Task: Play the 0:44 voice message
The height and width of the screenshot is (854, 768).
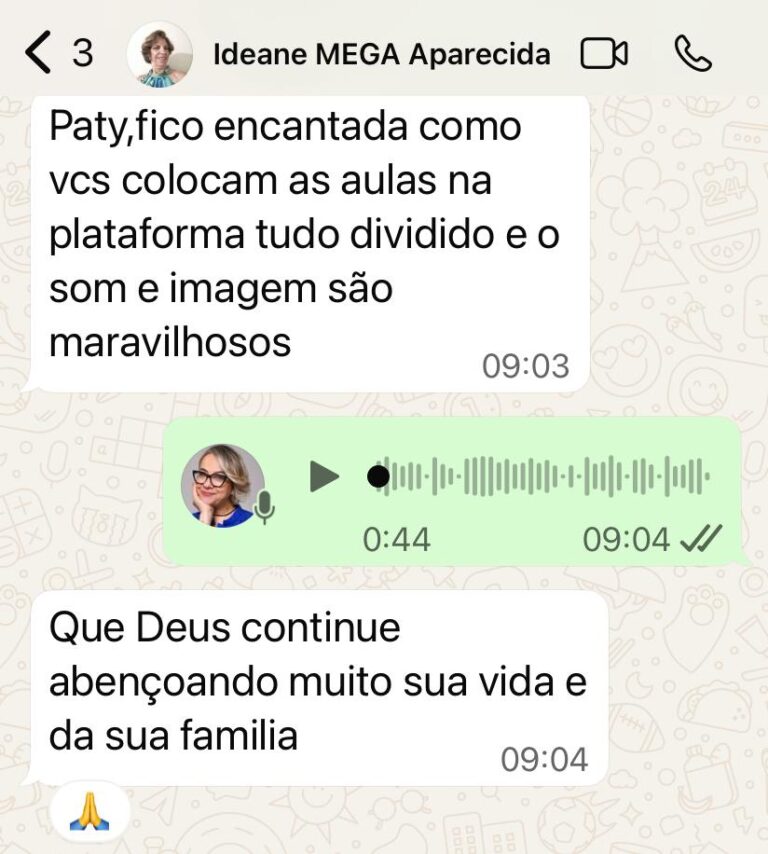Action: point(323,477)
